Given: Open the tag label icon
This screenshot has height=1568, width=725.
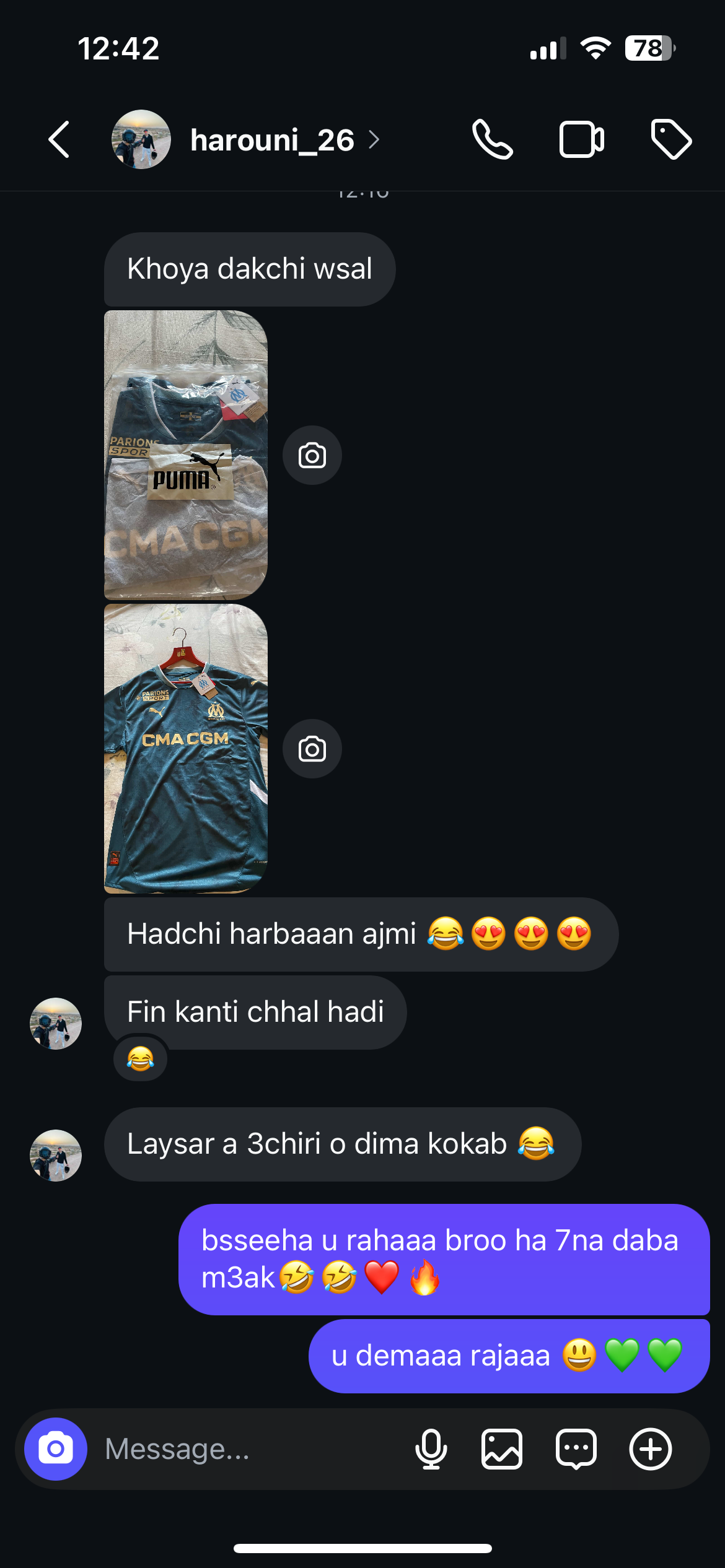Looking at the screenshot, I should [x=671, y=140].
